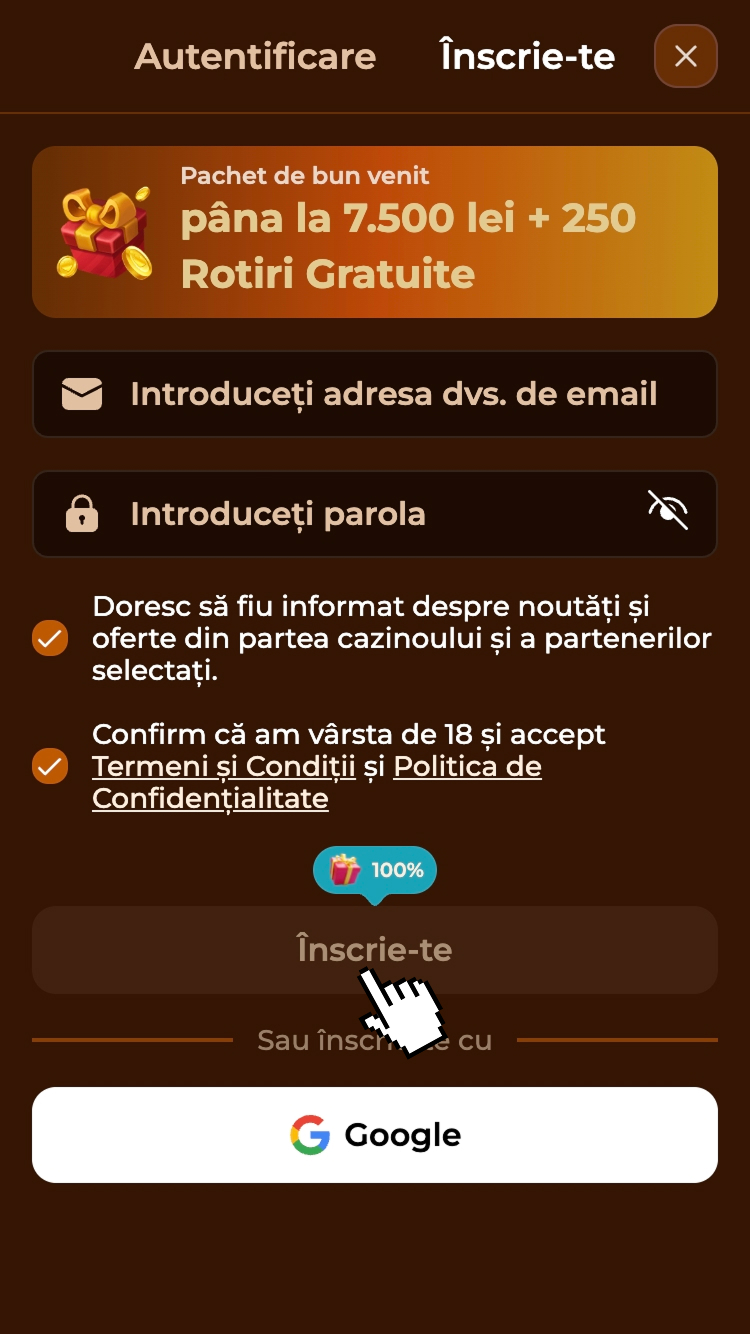Screen dimensions: 750x1334
Task: Click the Pachet de bun venit banner
Action: coord(375,231)
